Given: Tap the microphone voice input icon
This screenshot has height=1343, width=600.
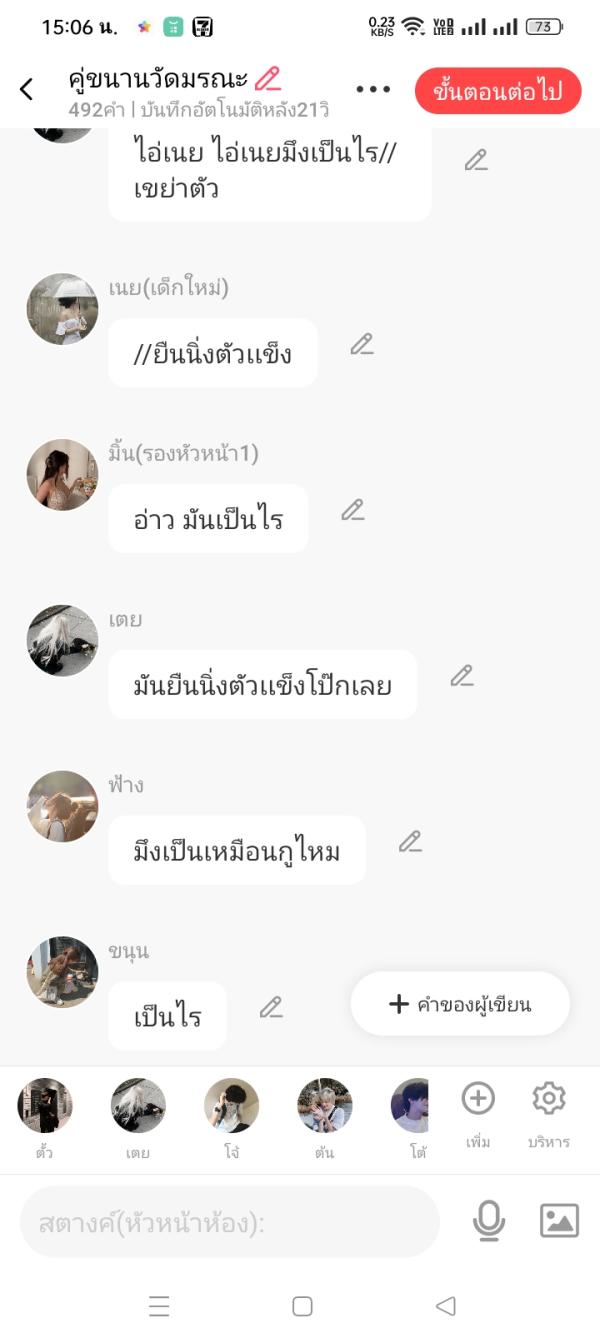Looking at the screenshot, I should [x=489, y=1221].
